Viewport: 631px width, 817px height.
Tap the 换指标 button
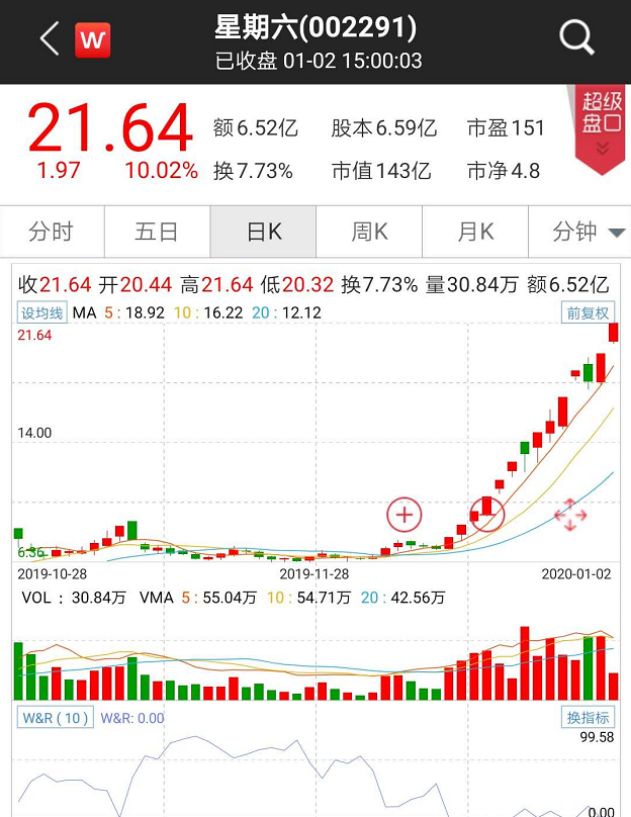tap(587, 717)
